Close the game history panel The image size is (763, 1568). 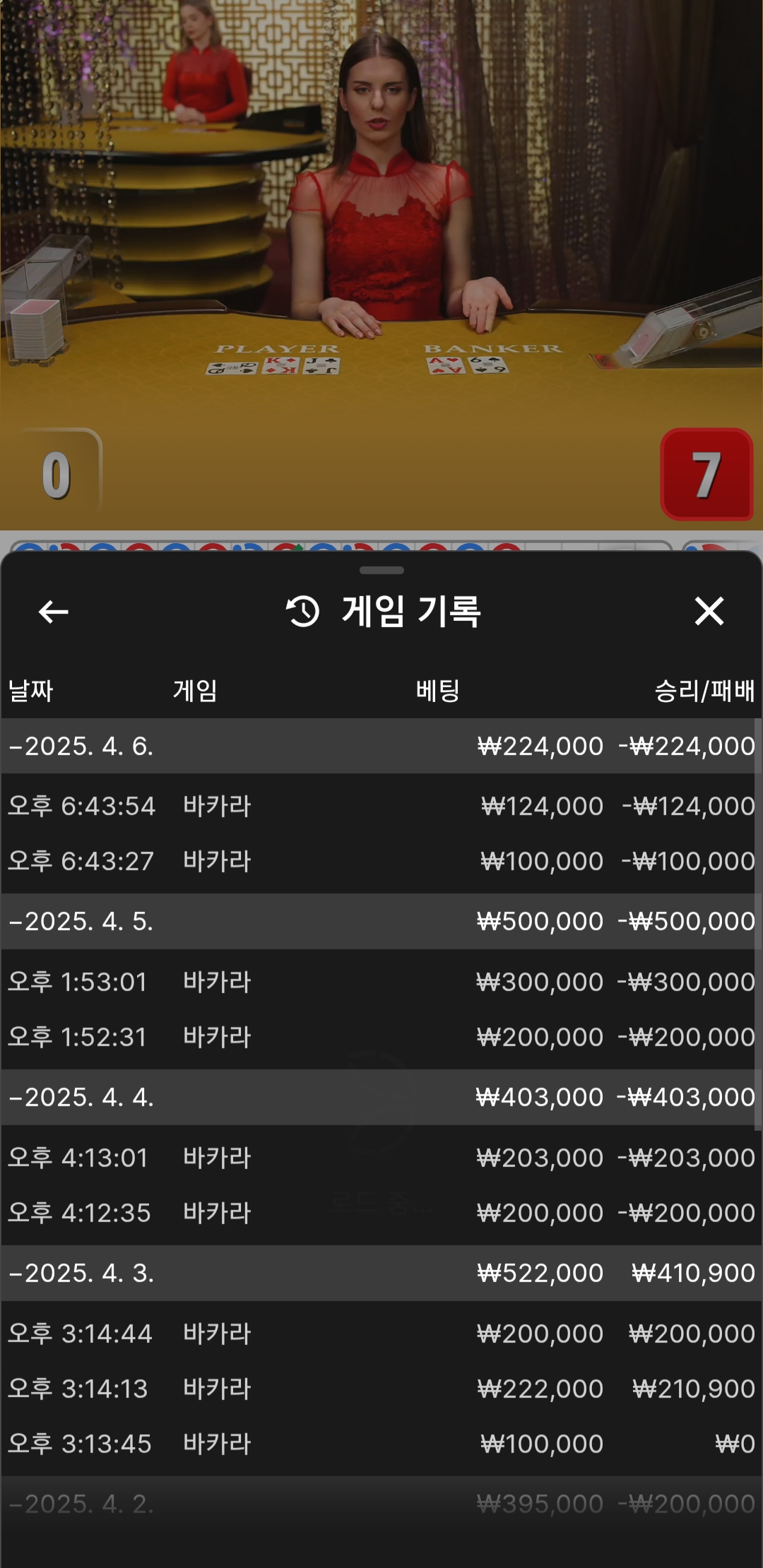pyautogui.click(x=709, y=612)
